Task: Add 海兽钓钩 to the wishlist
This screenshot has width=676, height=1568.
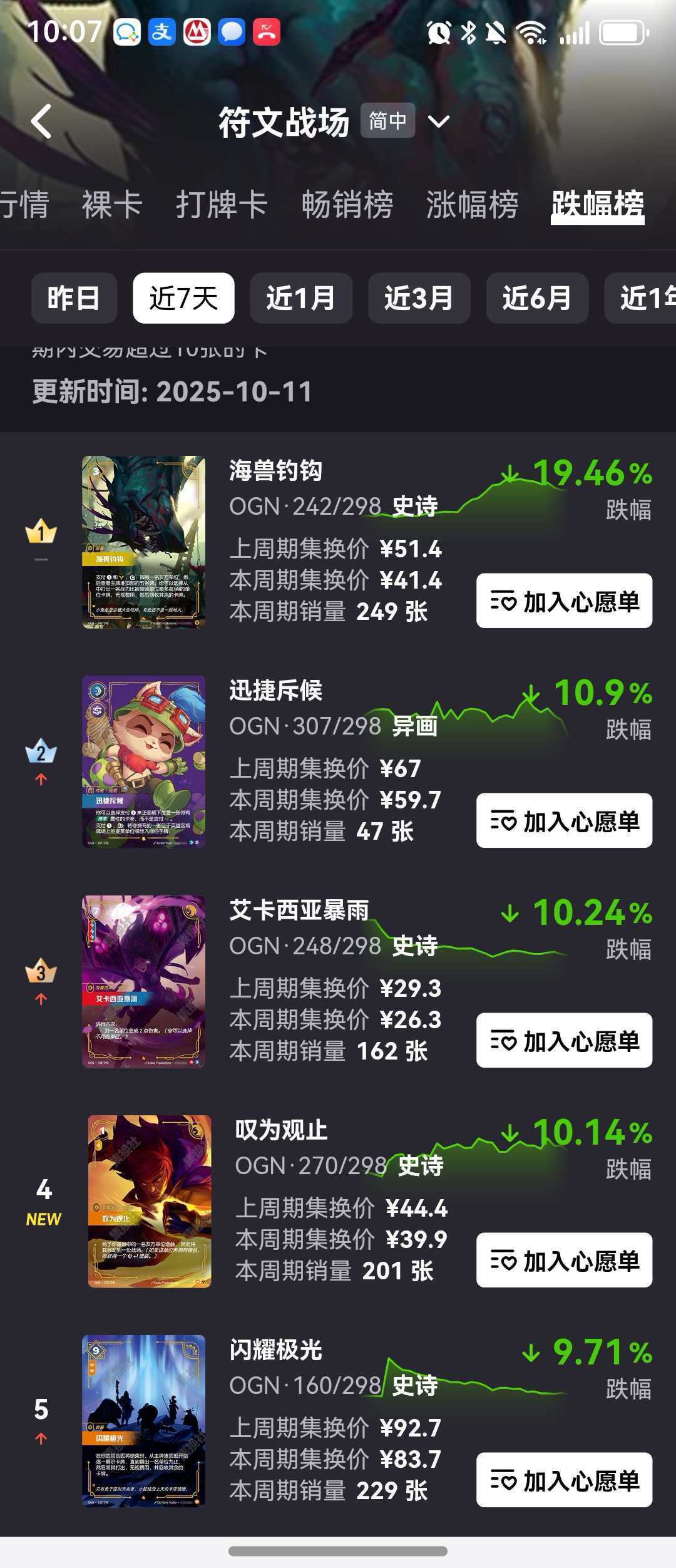Action: pos(564,601)
